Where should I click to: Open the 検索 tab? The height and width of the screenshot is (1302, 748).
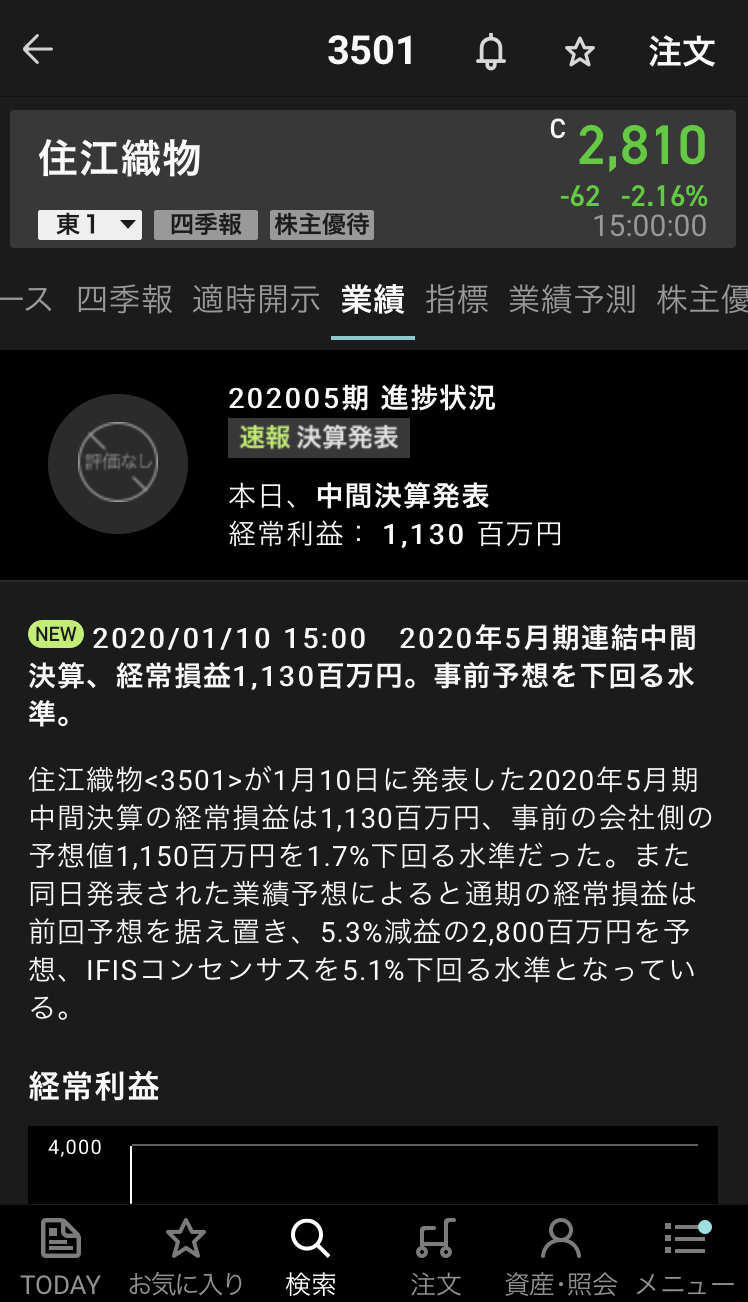pyautogui.click(x=310, y=1255)
